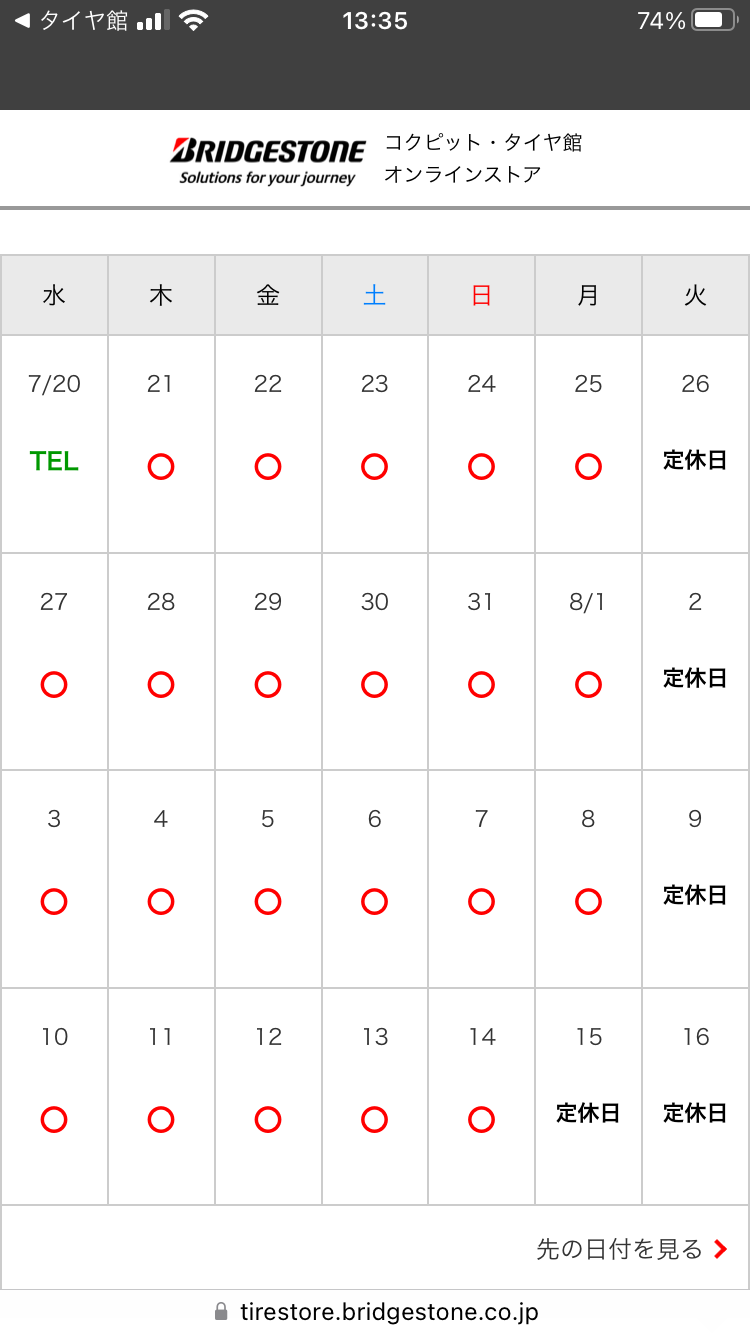Pick Friday the 22nd for booking
750x1334 pixels.
268,466
